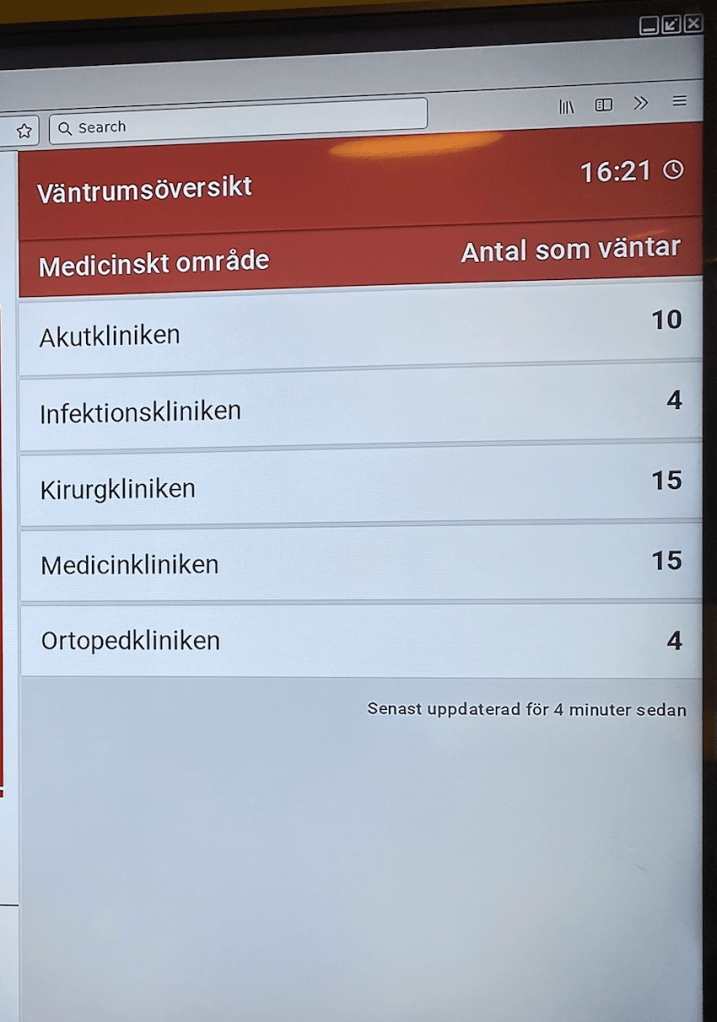
Task: Show more toolbar tools via double chevron
Action: coord(641,104)
